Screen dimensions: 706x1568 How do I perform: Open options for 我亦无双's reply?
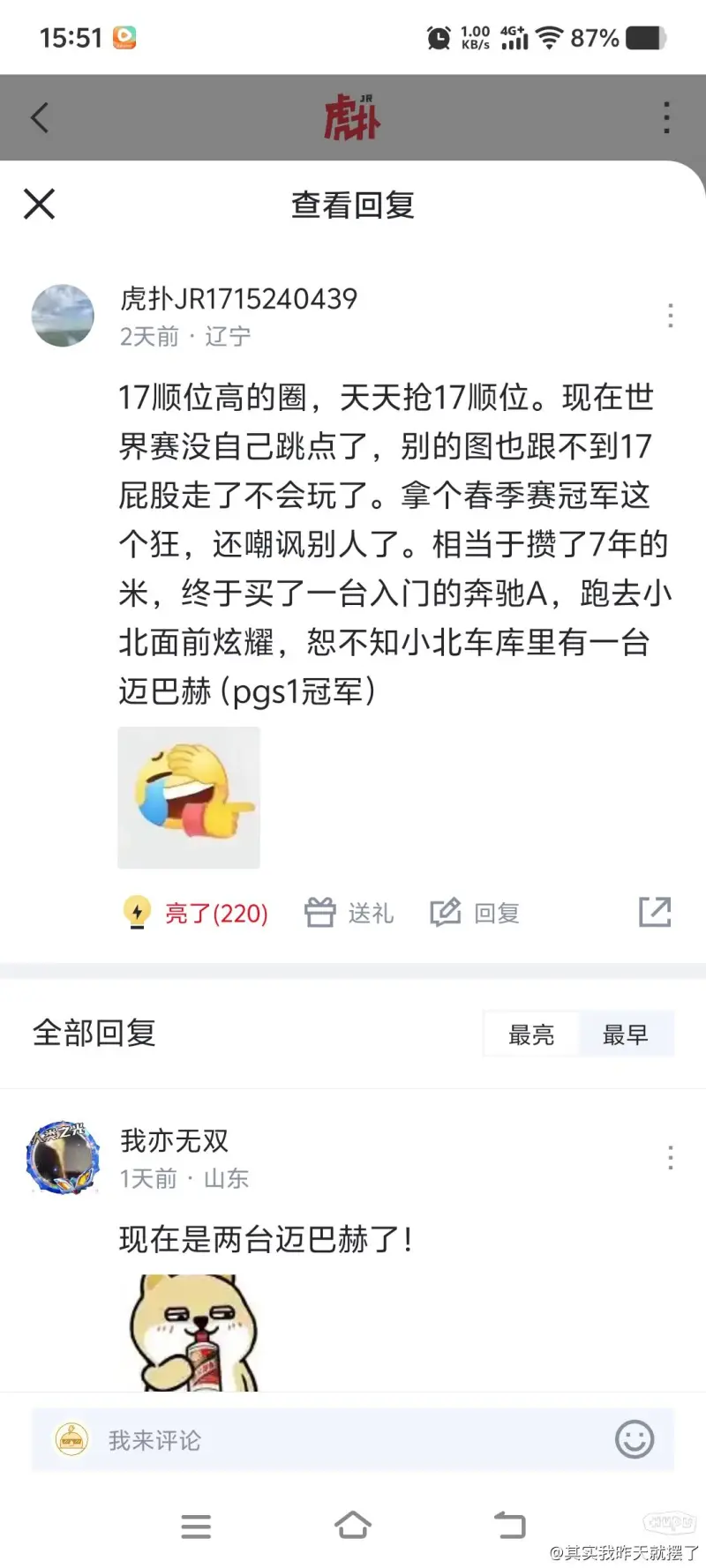tap(671, 1158)
